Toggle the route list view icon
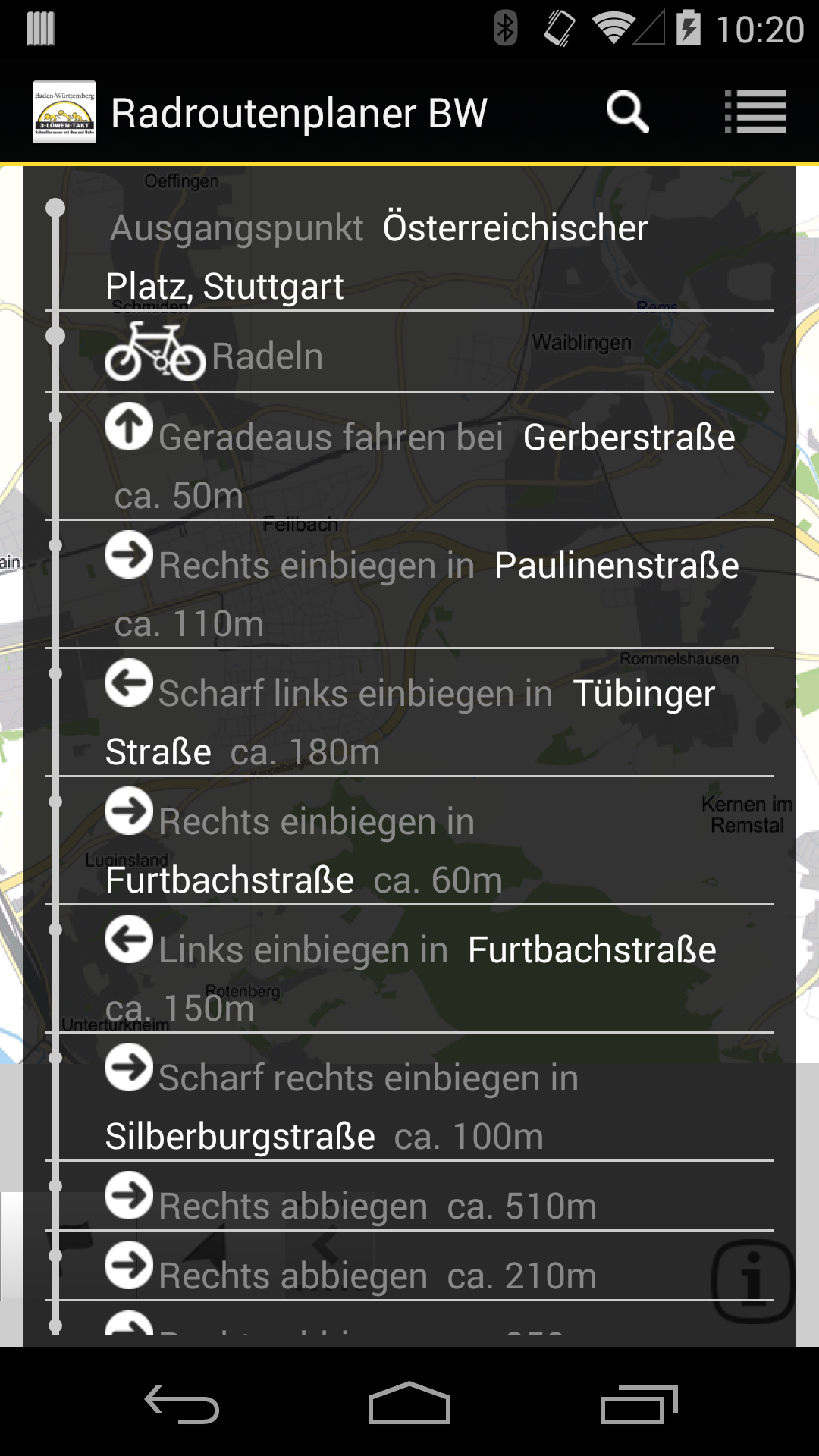The width and height of the screenshot is (819, 1456). coord(755,112)
